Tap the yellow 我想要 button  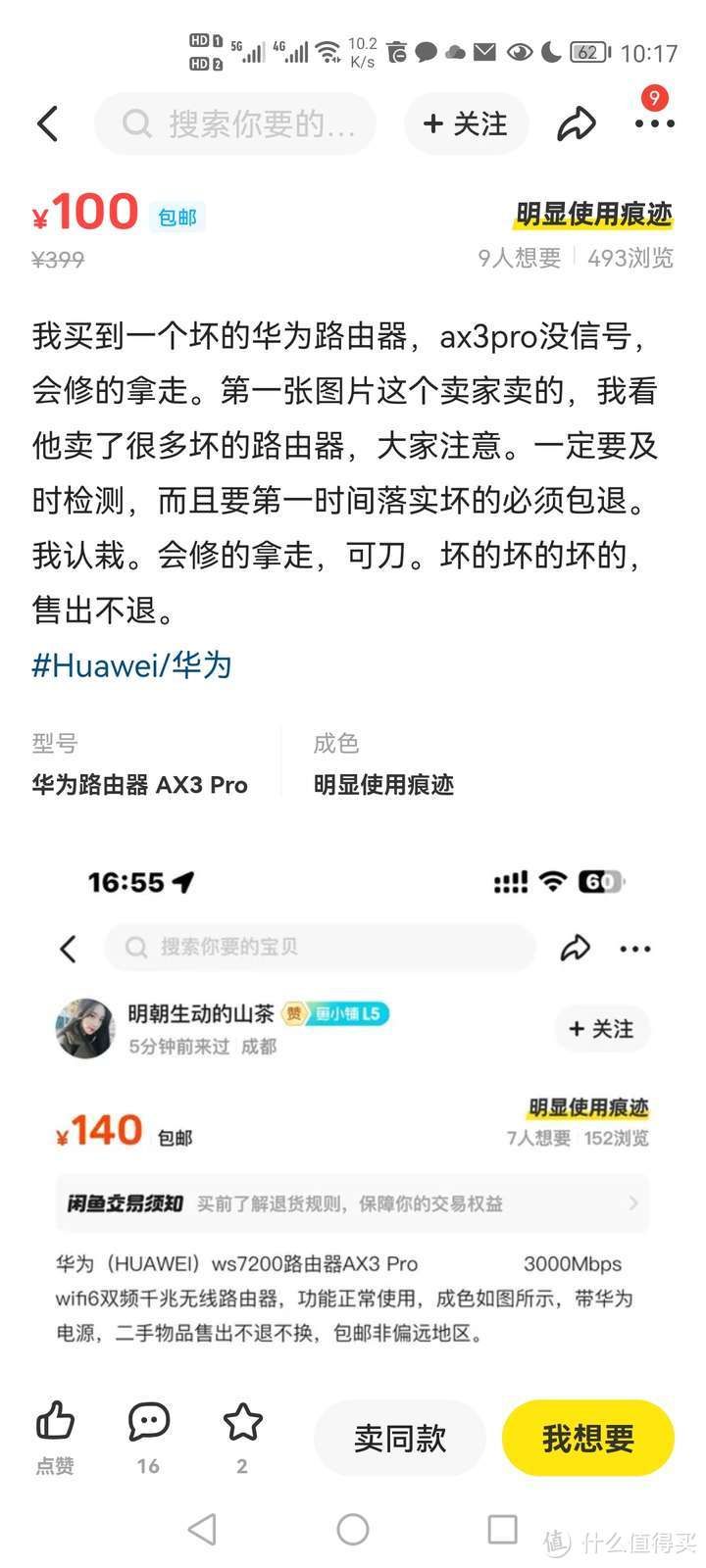pos(587,1438)
